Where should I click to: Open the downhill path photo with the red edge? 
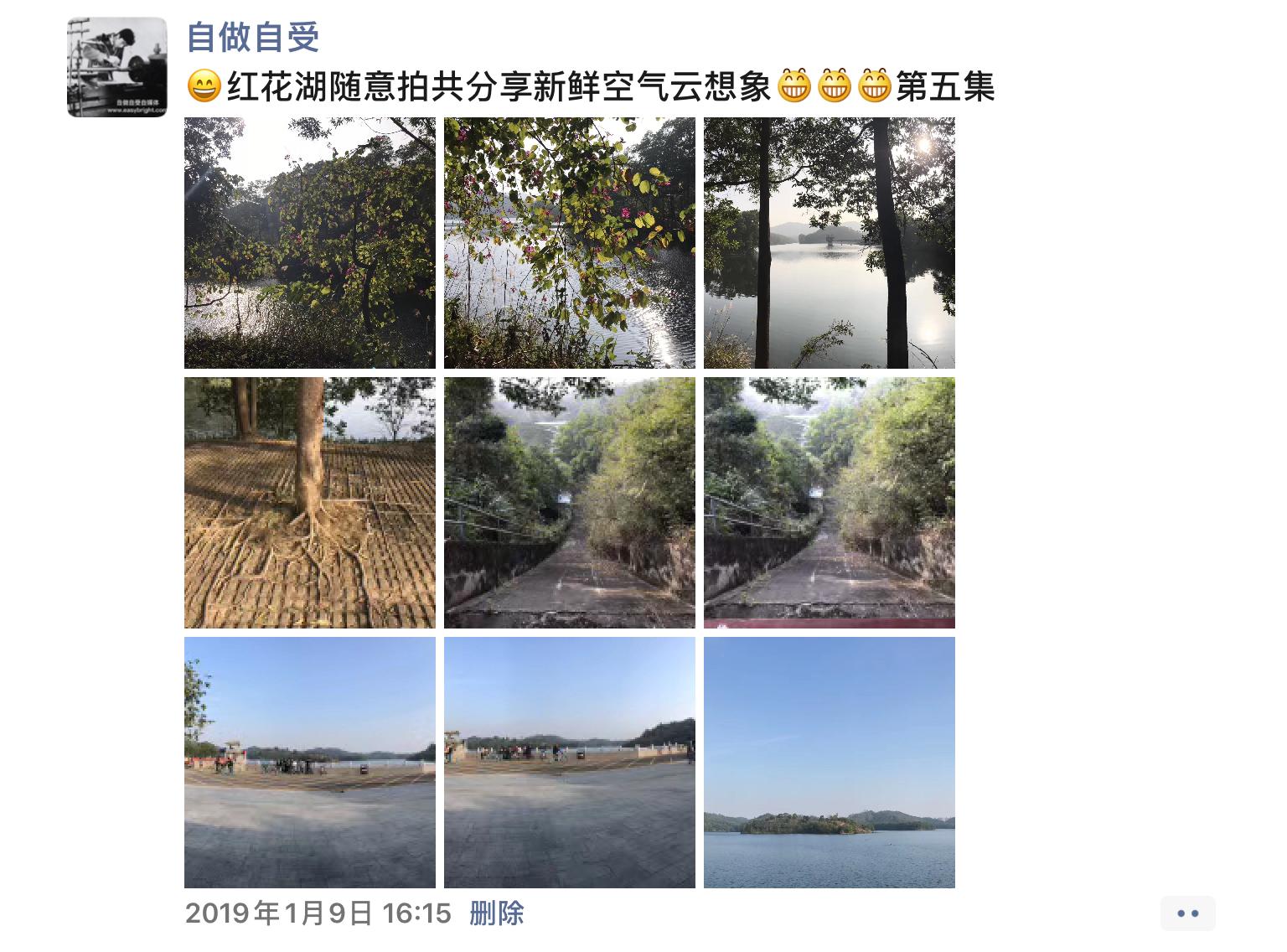[x=829, y=502]
